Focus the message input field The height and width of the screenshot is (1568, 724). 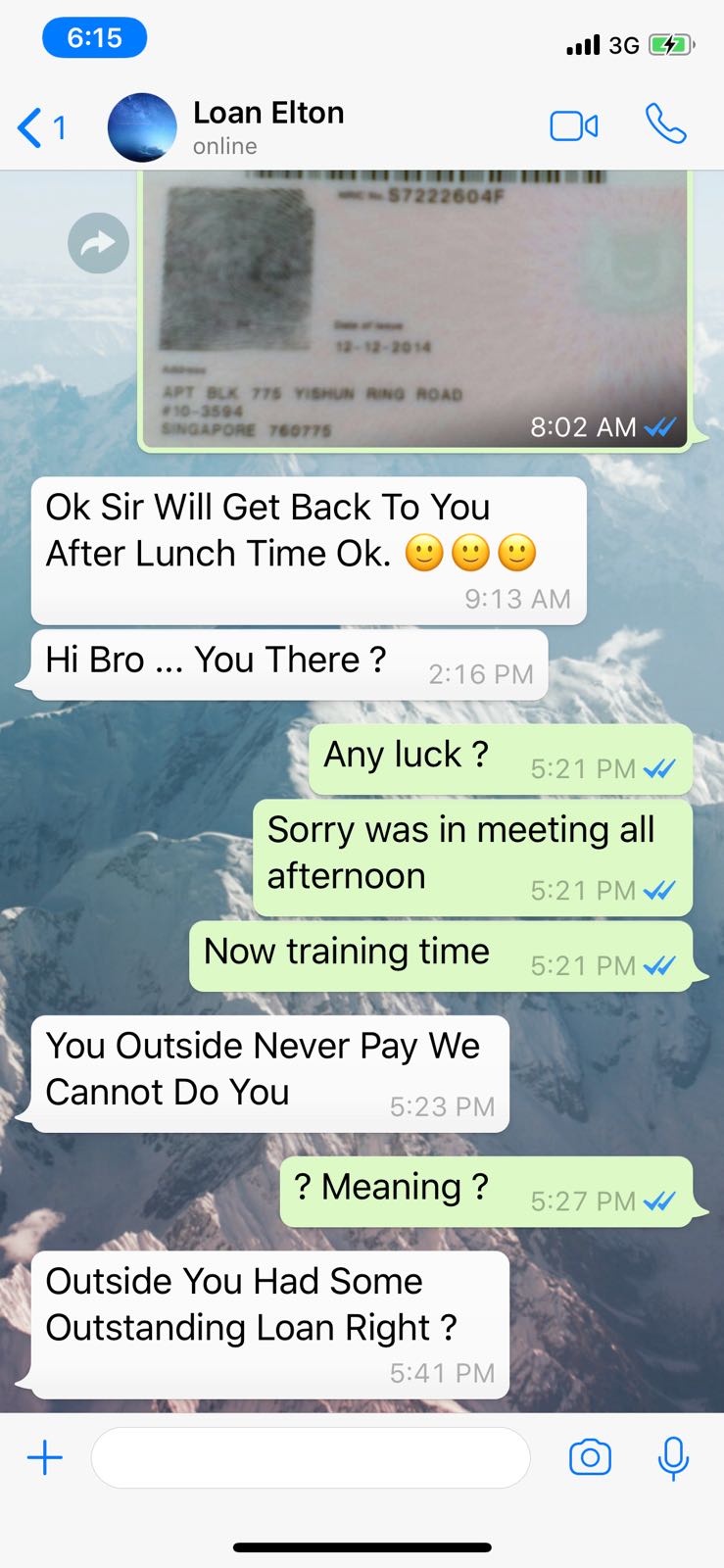point(311,1457)
